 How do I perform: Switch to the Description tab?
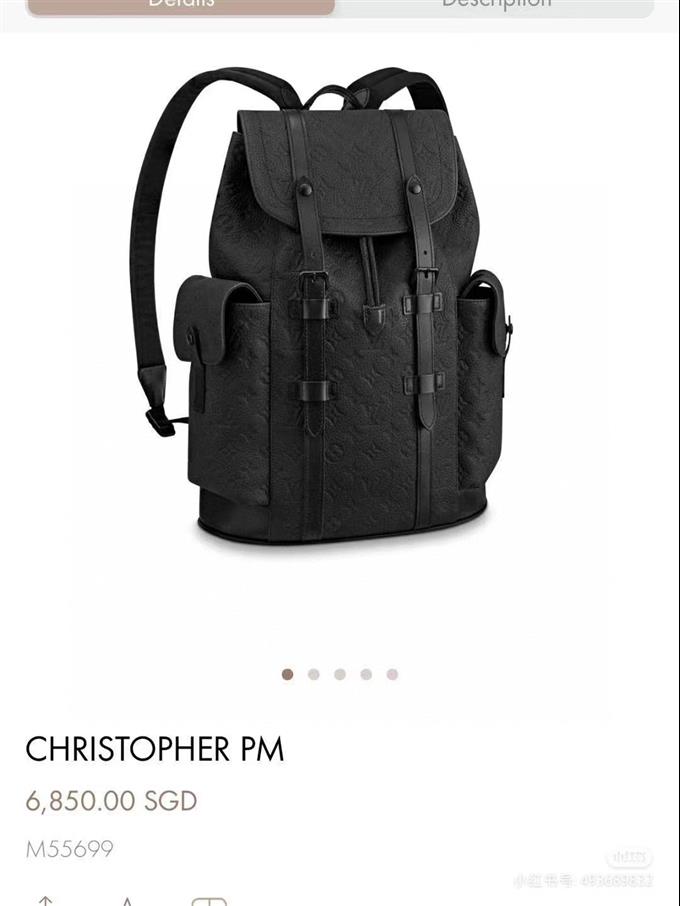click(x=496, y=5)
